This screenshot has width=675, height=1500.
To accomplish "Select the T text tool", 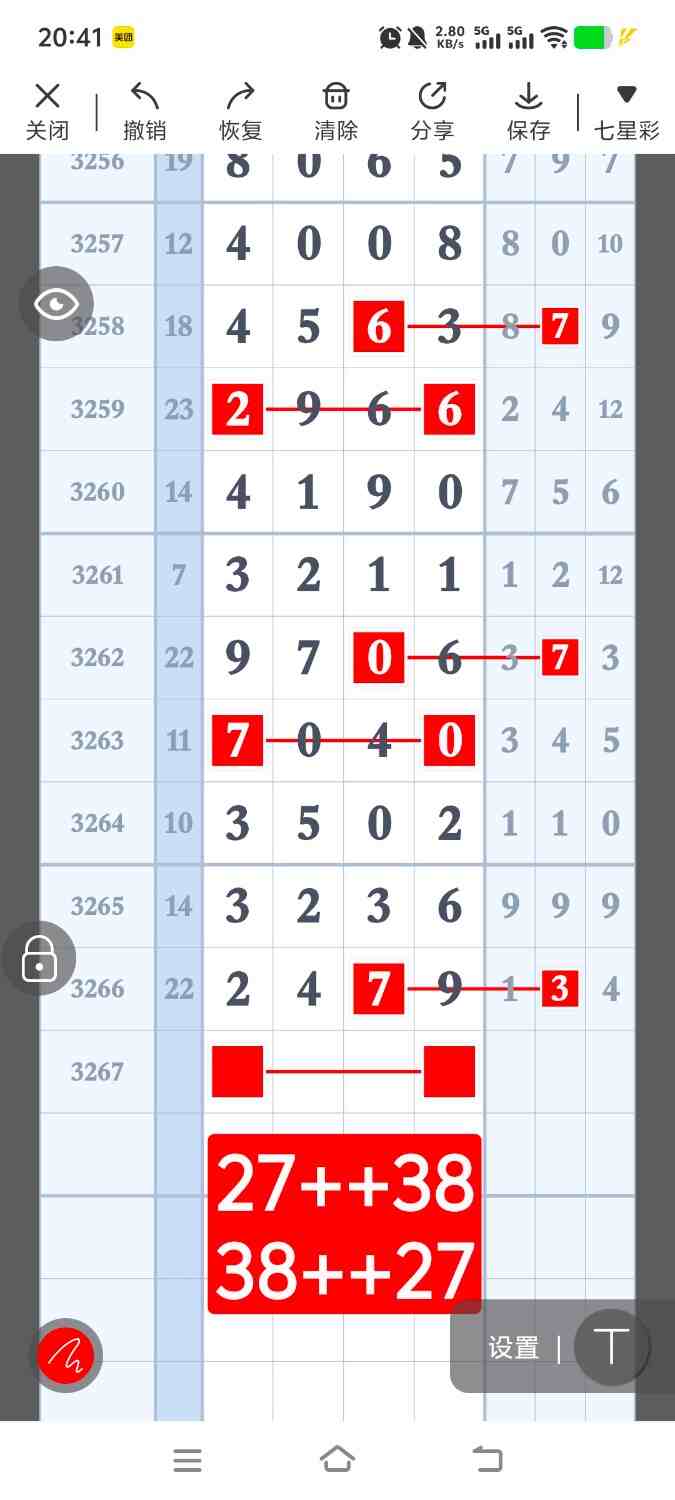I will [x=611, y=1347].
